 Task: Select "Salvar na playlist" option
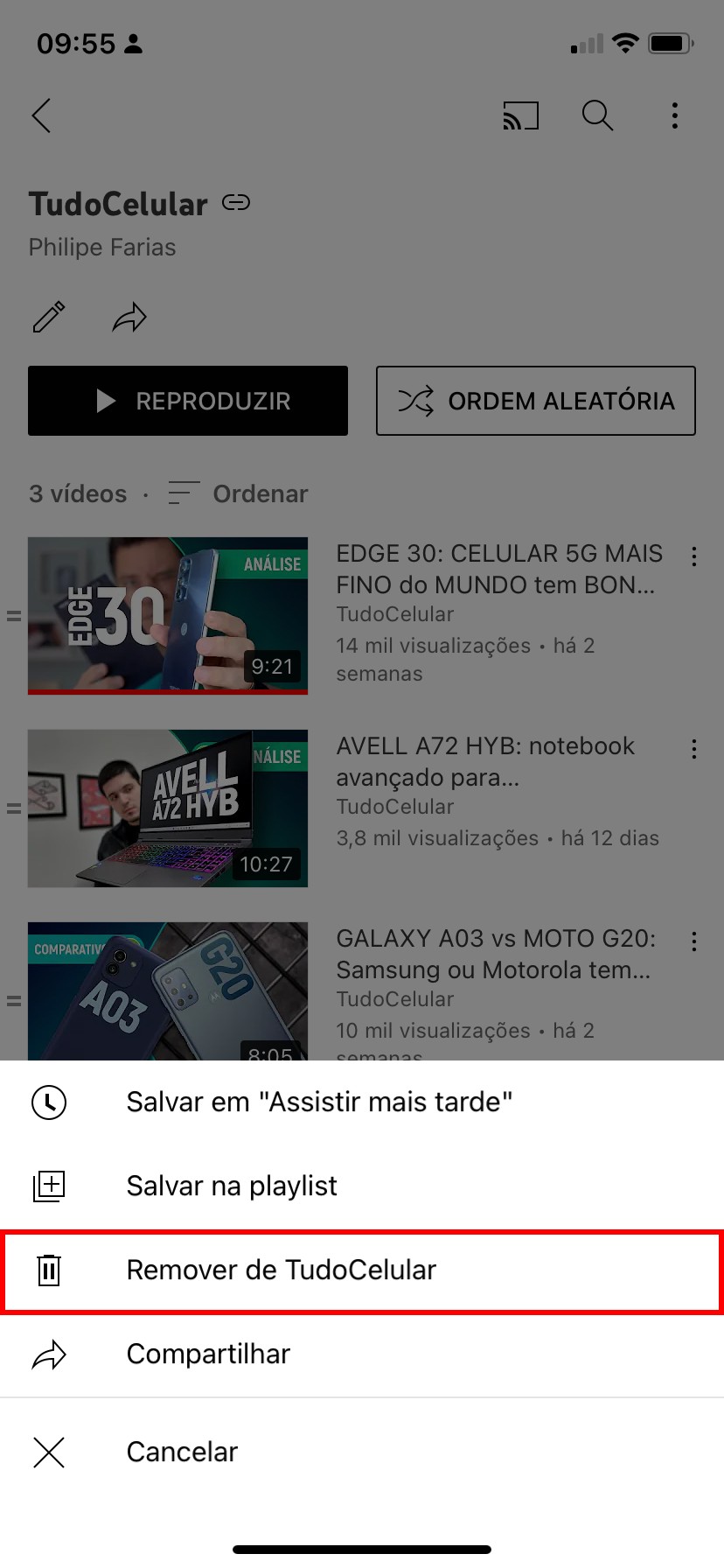tap(232, 1186)
